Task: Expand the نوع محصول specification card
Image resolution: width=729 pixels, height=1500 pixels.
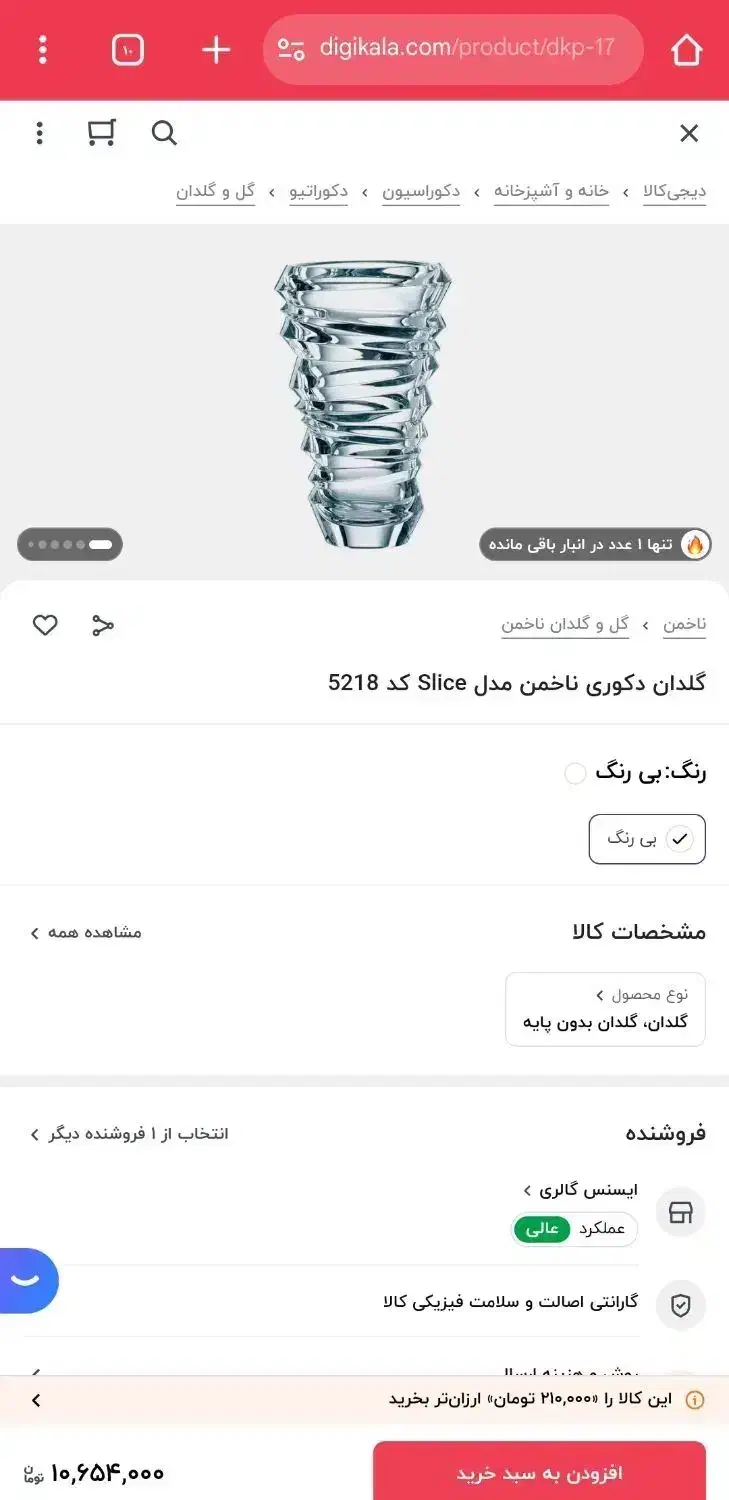Action: click(x=605, y=1008)
